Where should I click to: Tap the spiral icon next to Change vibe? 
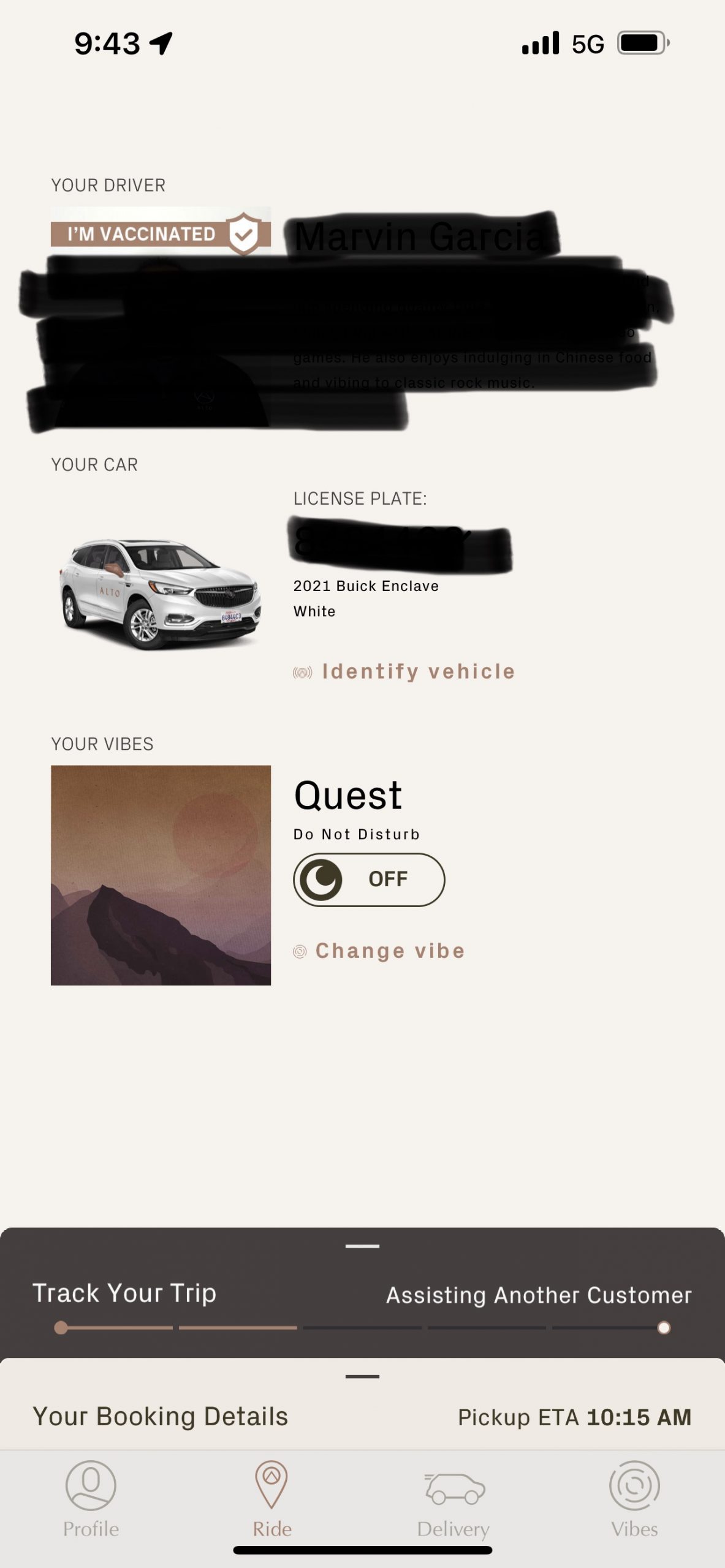[301, 950]
